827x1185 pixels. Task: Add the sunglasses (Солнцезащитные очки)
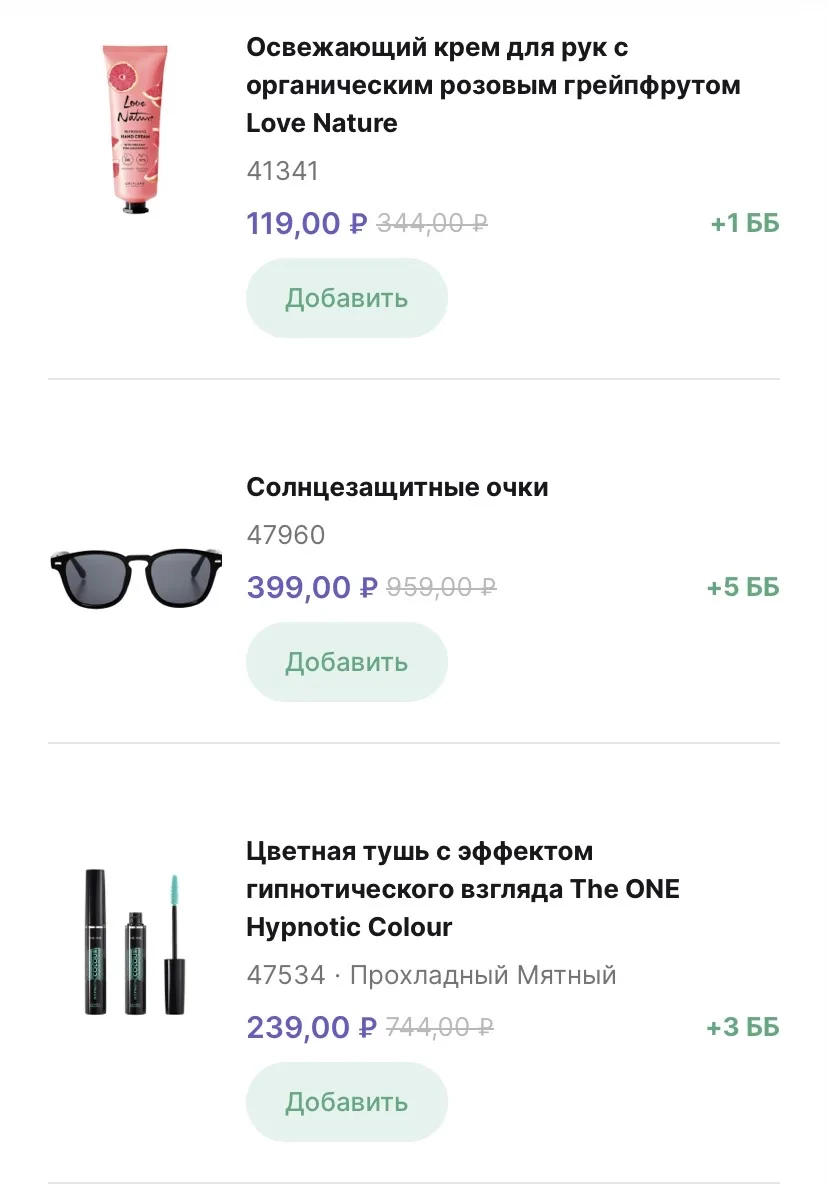(x=346, y=662)
